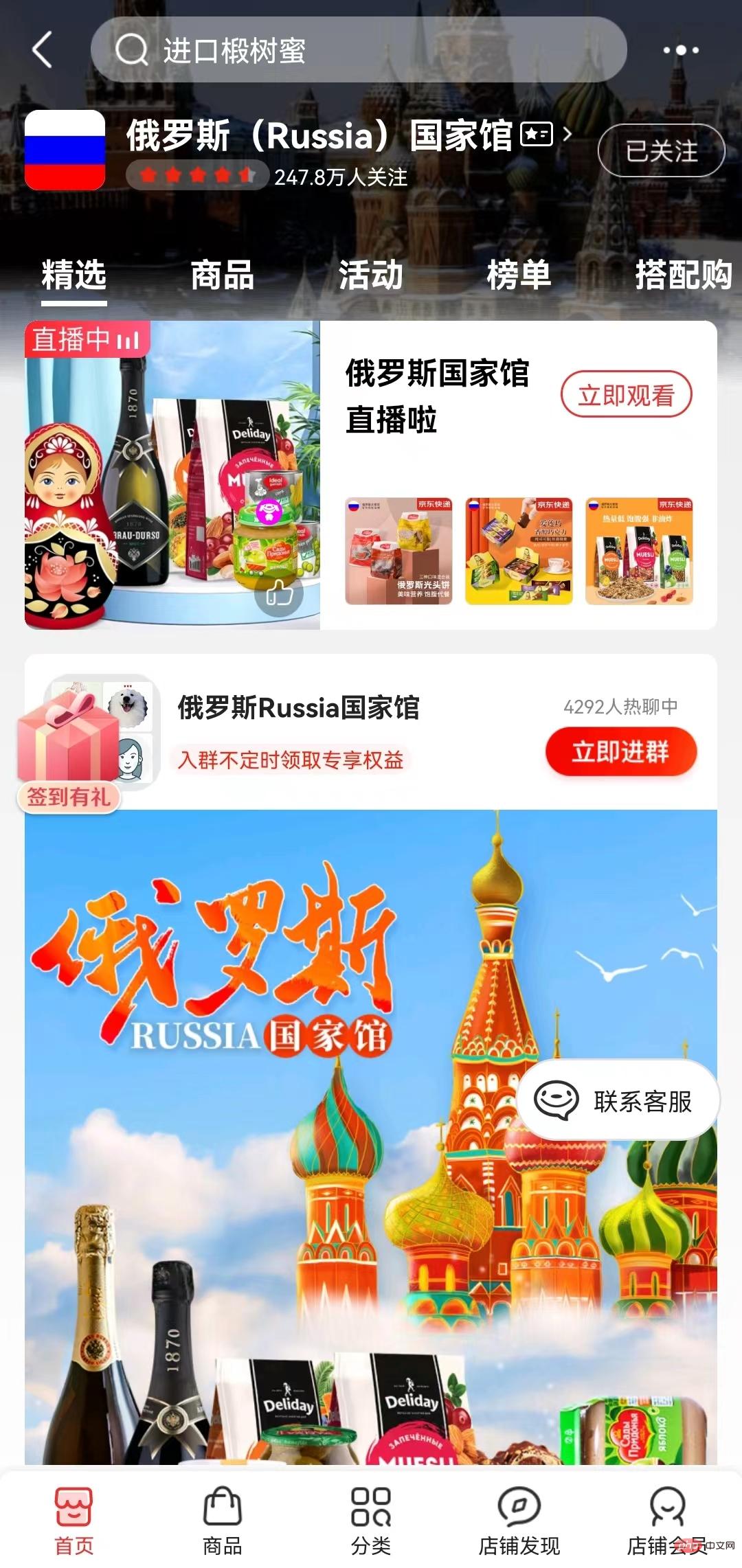Switch to the top 商品 tab

coord(222,275)
